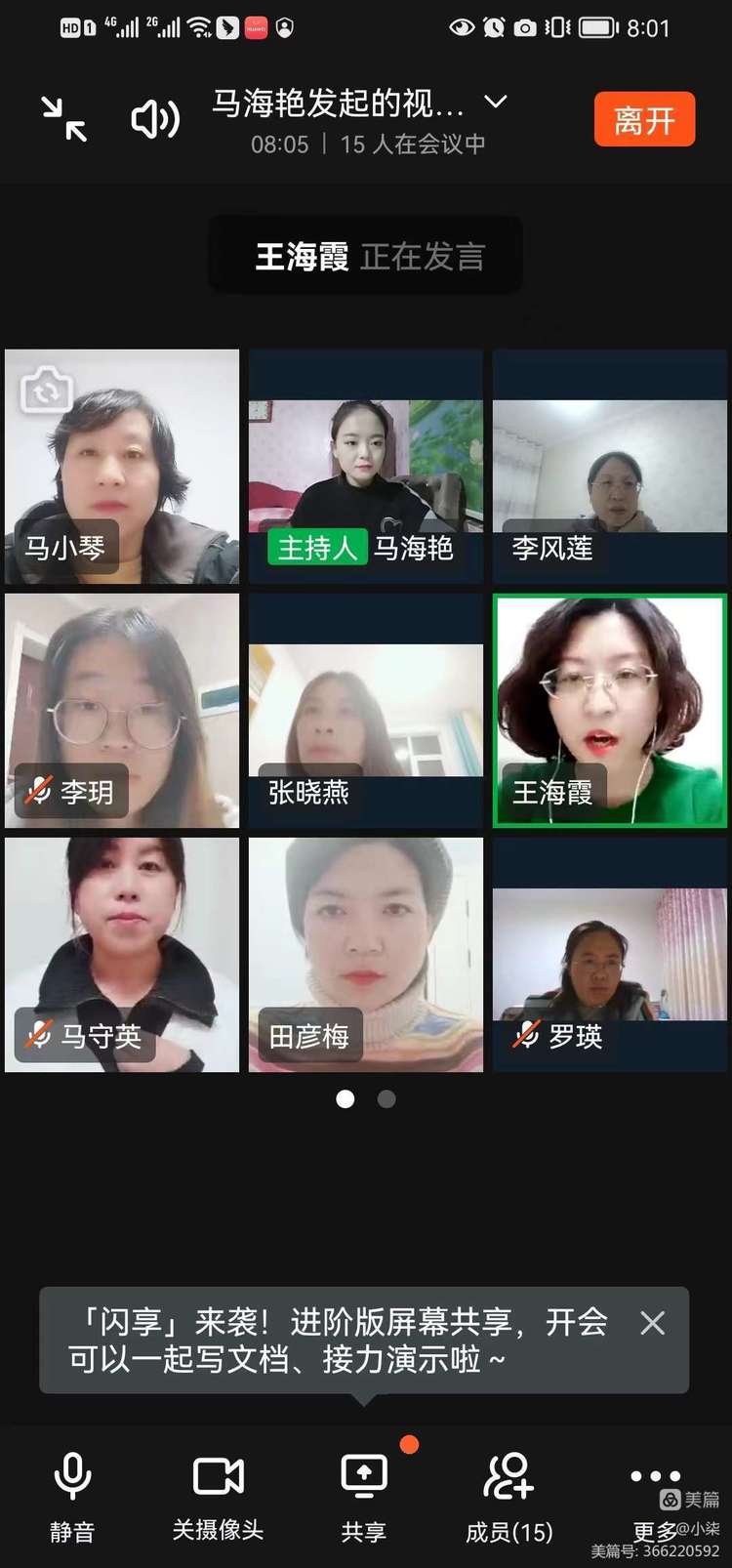This screenshot has width=732, height=1568.
Task: Dismiss the 闪享 screen sharing tip
Action: 652,1323
